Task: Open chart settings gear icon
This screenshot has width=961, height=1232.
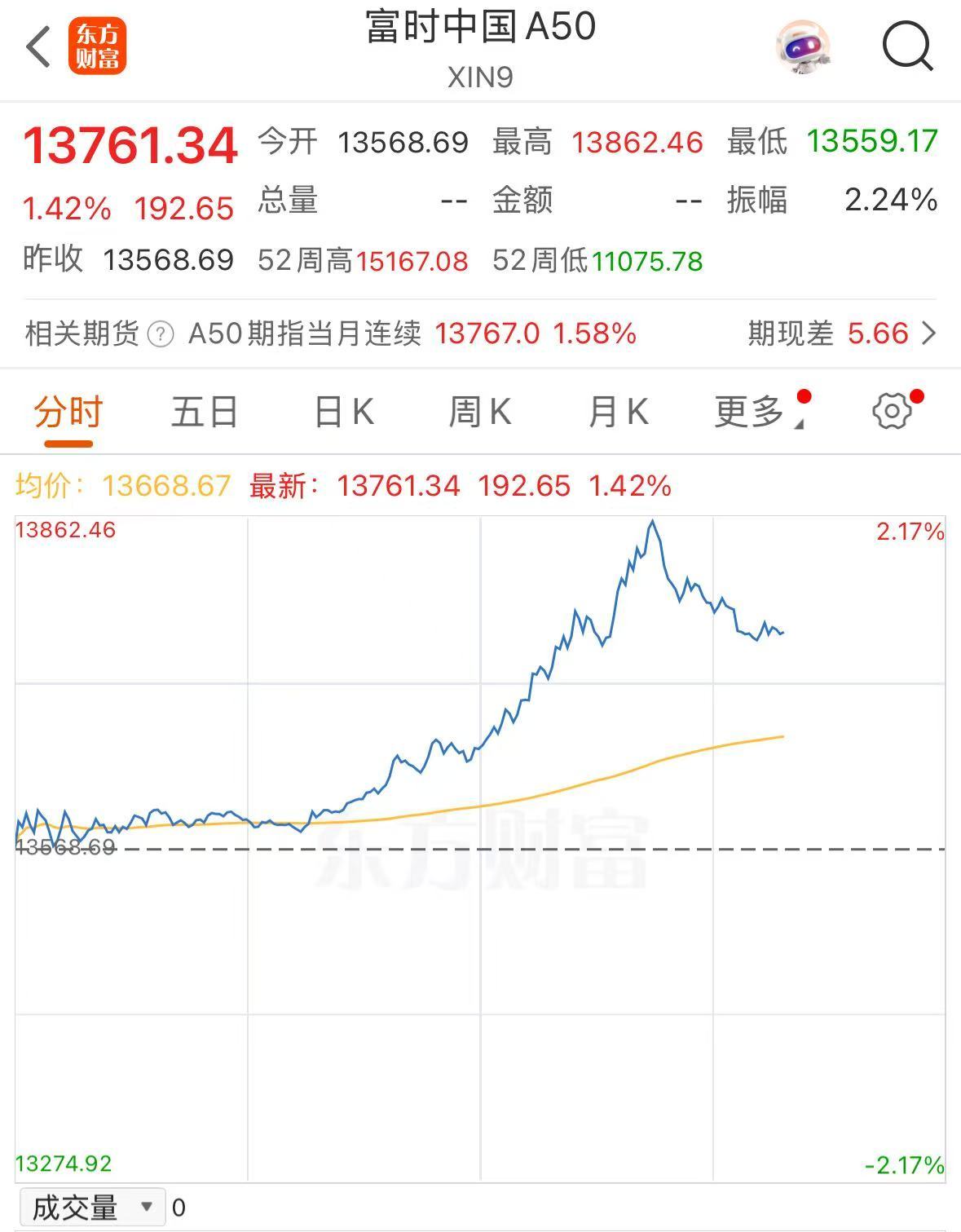Action: point(892,411)
